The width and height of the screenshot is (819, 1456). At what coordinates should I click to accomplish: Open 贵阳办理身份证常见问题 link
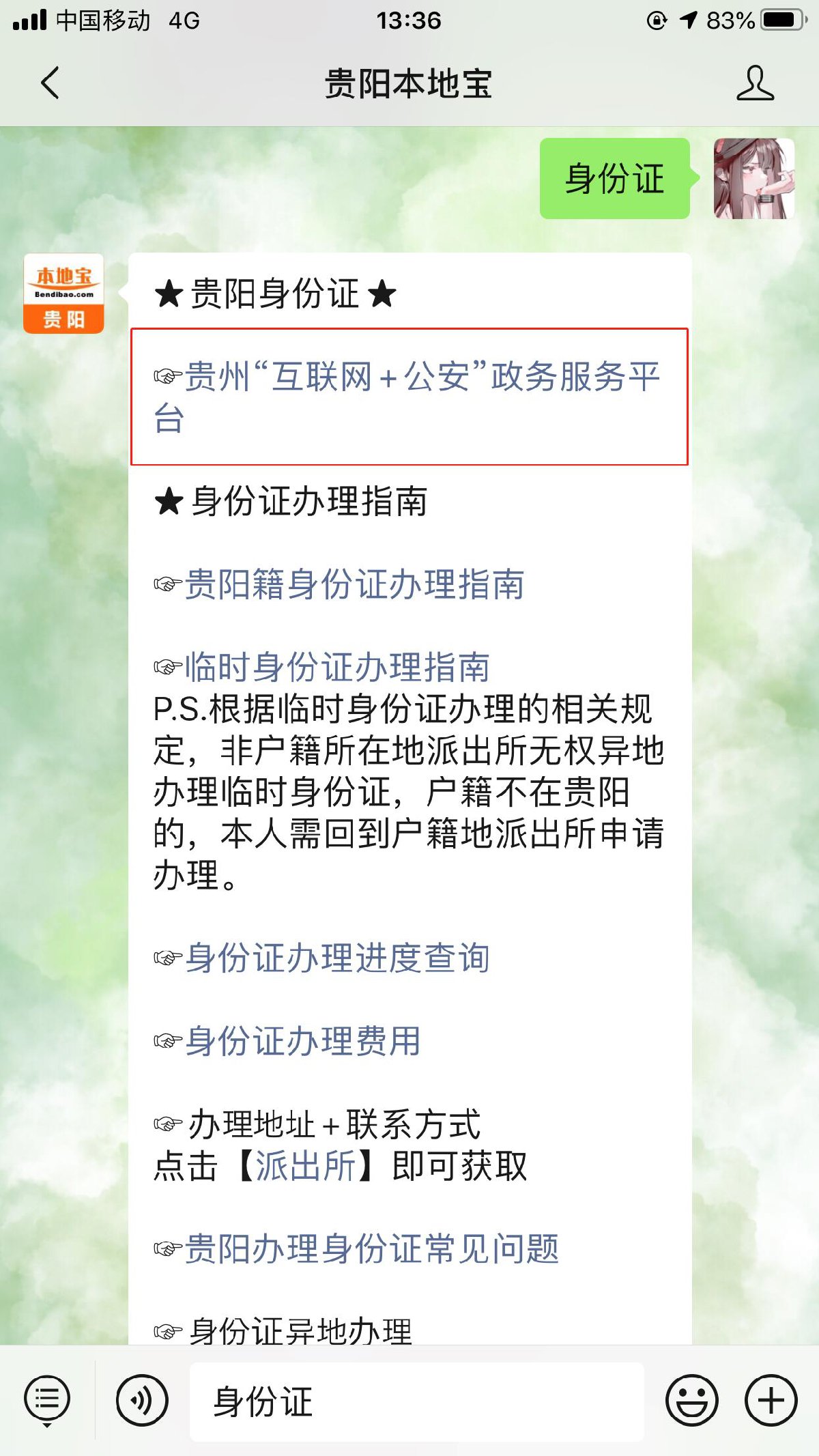point(371,1248)
